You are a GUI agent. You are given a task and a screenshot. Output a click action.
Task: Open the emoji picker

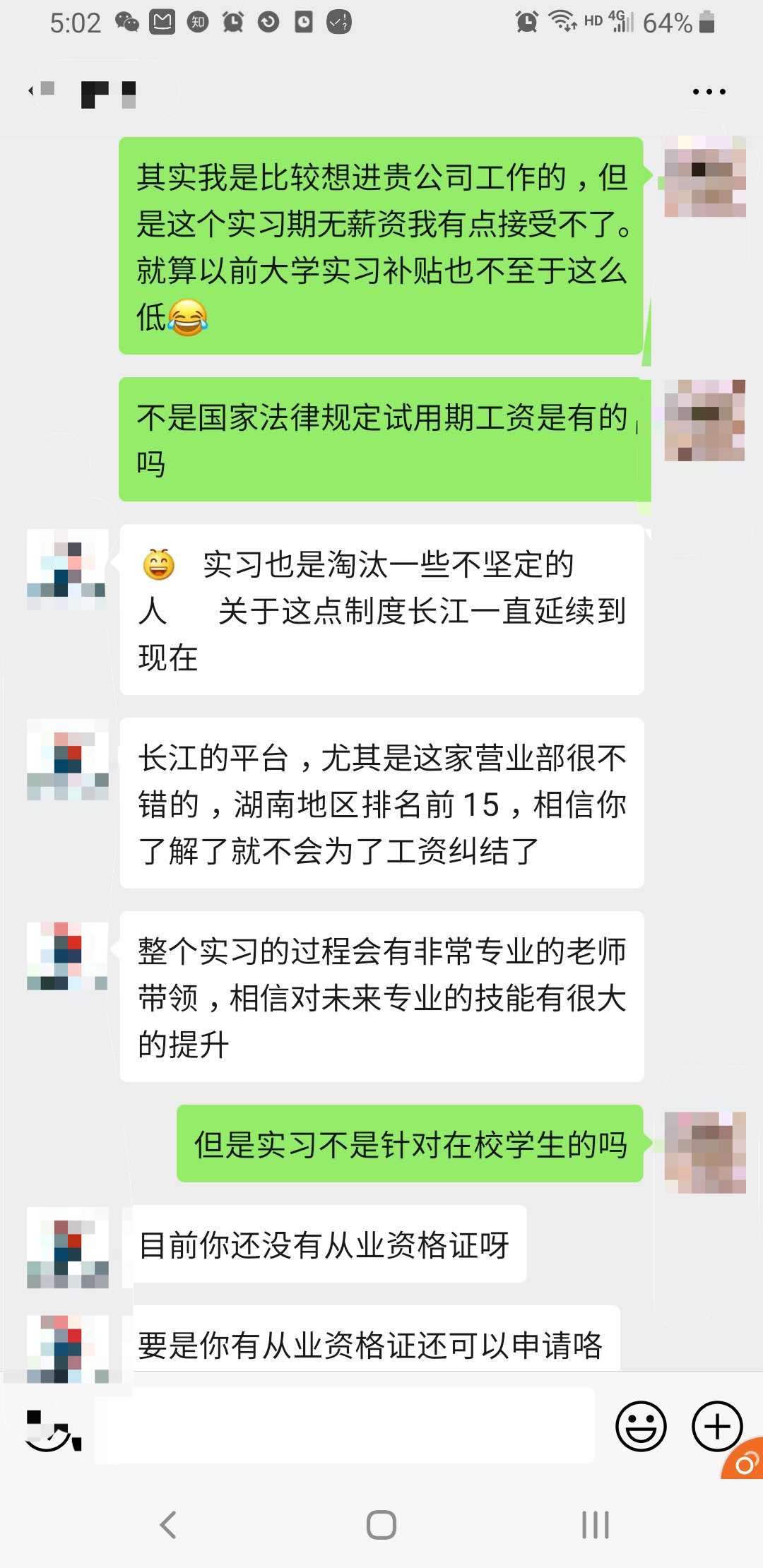[641, 1426]
